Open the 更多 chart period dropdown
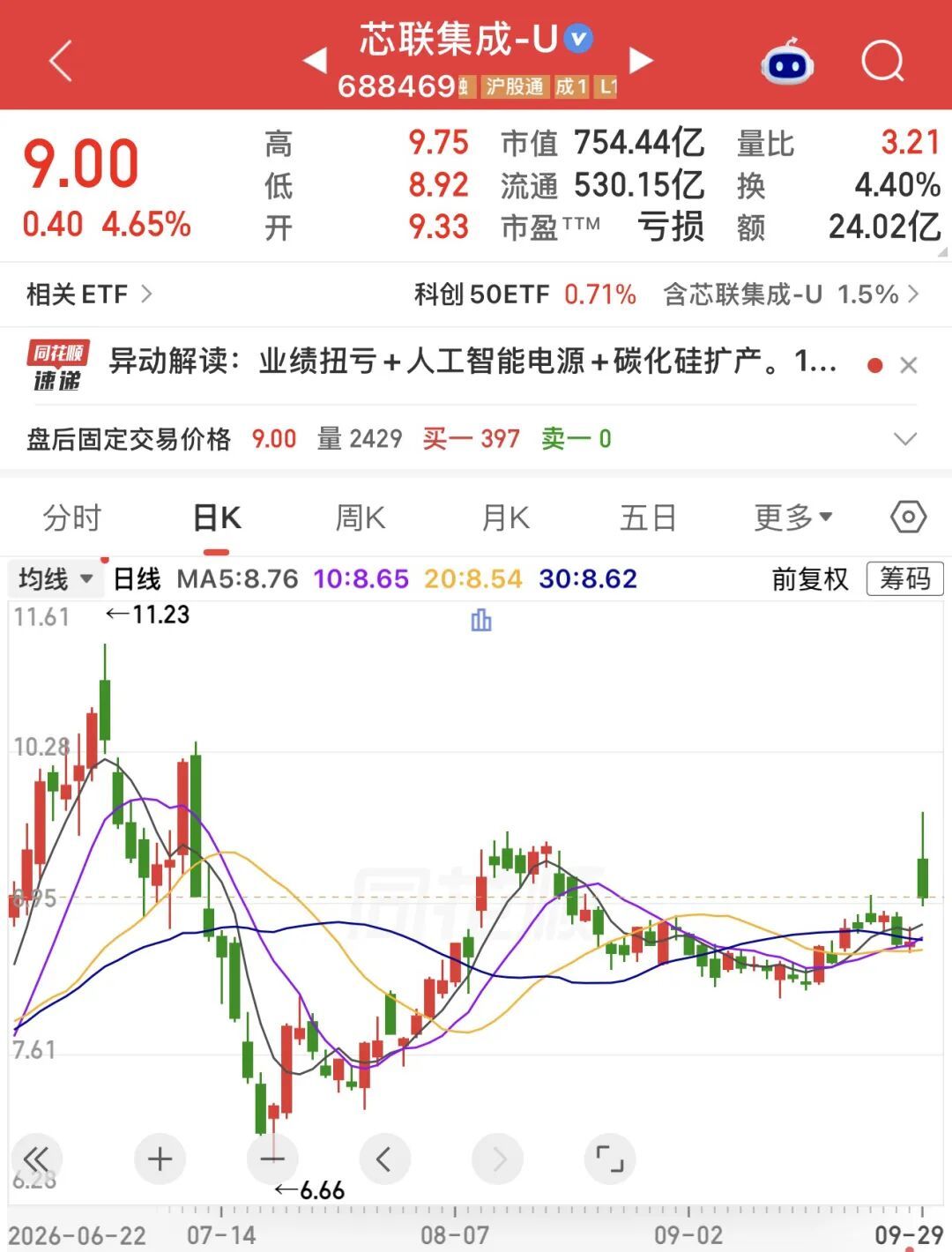Screen dimensions: 952x1252 pyautogui.click(x=792, y=518)
